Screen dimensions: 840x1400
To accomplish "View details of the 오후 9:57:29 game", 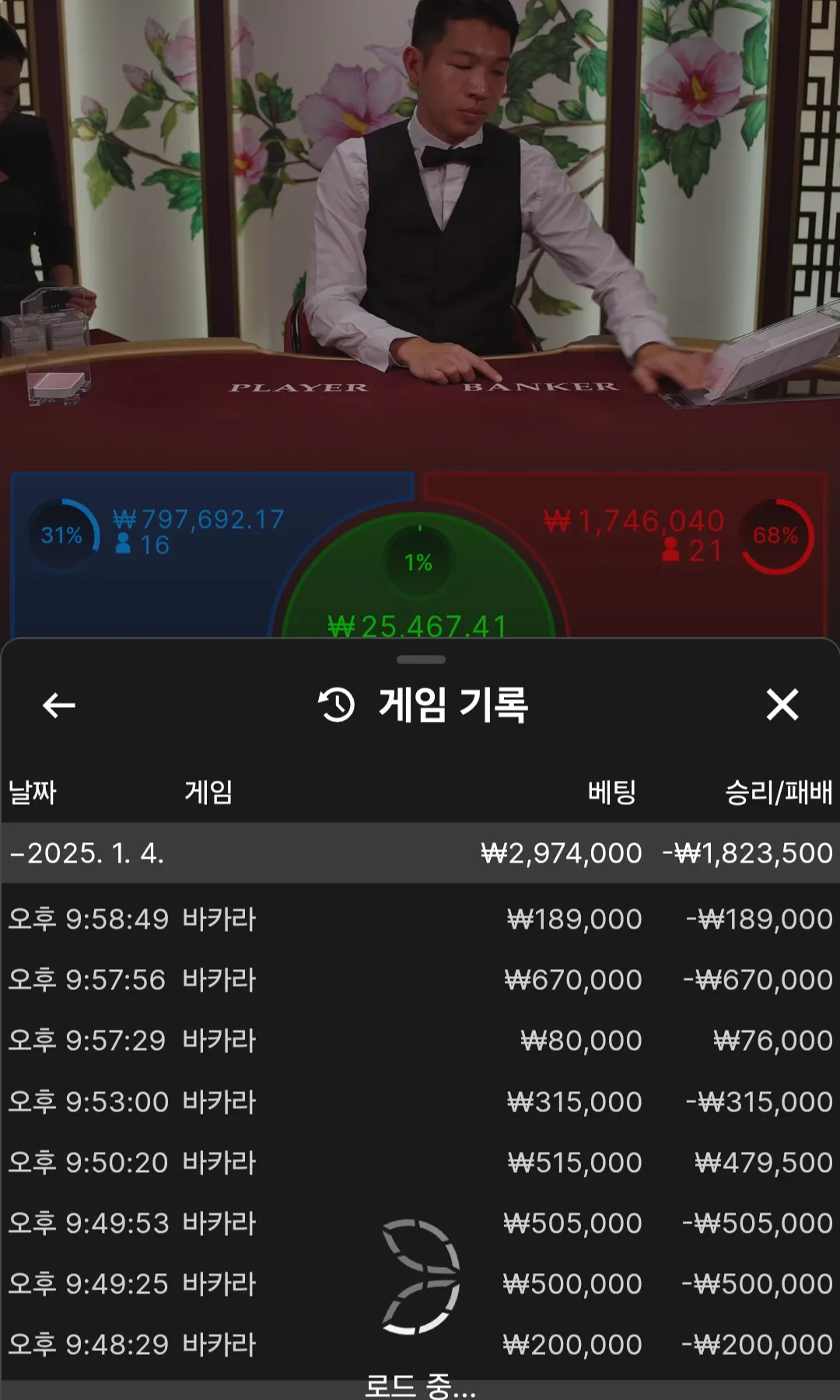I will (x=420, y=1041).
